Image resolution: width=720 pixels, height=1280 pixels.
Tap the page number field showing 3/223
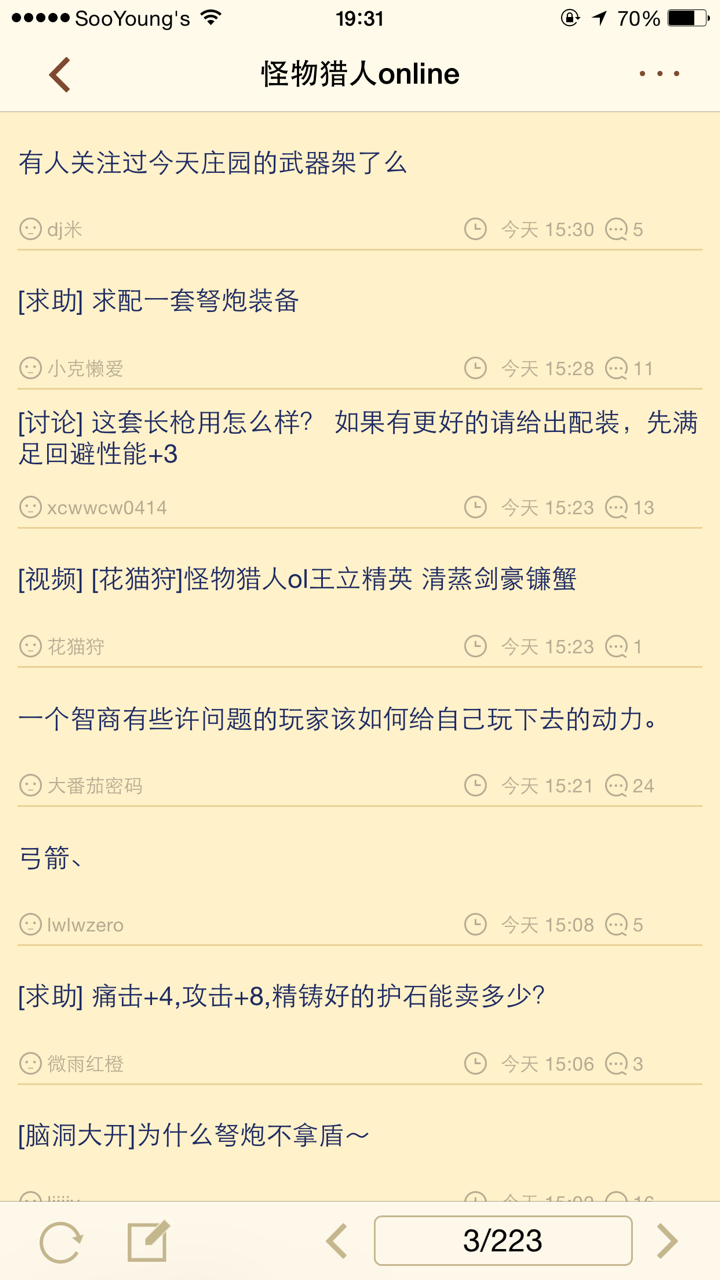point(503,1240)
